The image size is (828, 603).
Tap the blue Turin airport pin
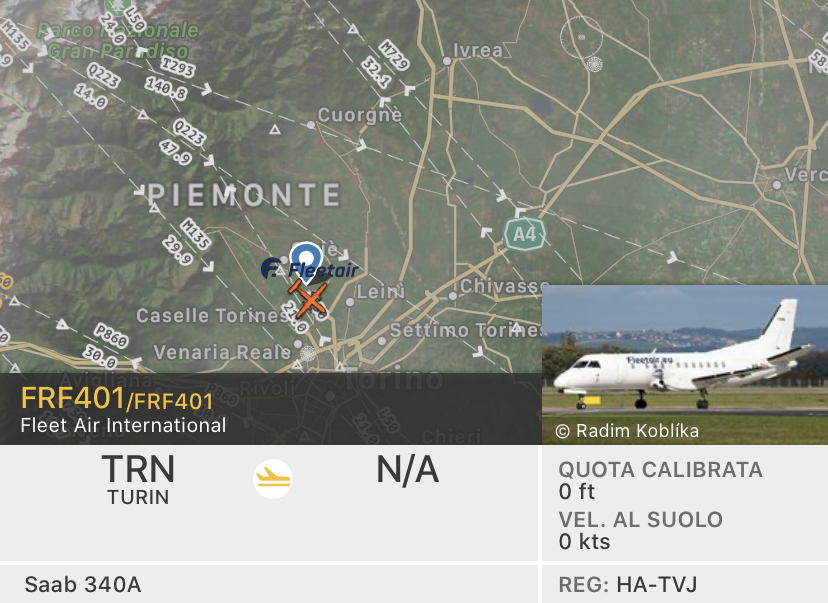coord(306,257)
